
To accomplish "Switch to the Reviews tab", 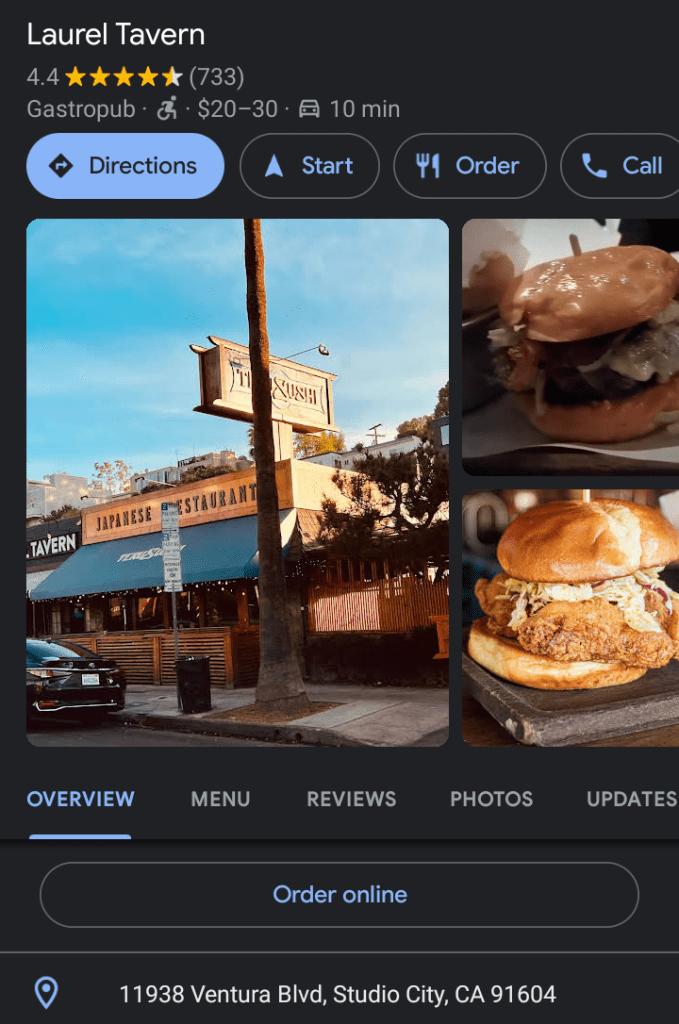I will (351, 799).
